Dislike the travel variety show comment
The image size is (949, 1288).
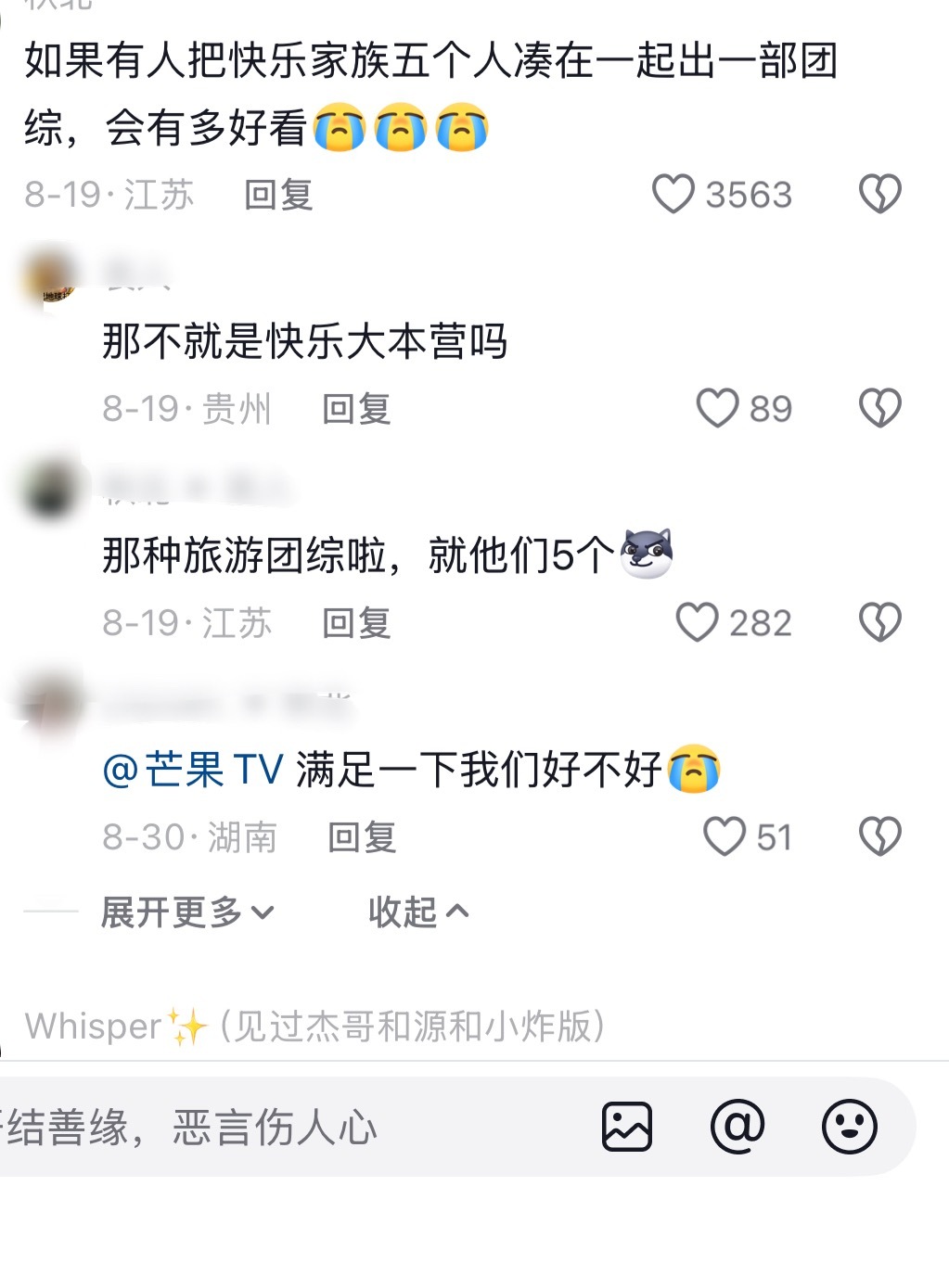[x=878, y=623]
